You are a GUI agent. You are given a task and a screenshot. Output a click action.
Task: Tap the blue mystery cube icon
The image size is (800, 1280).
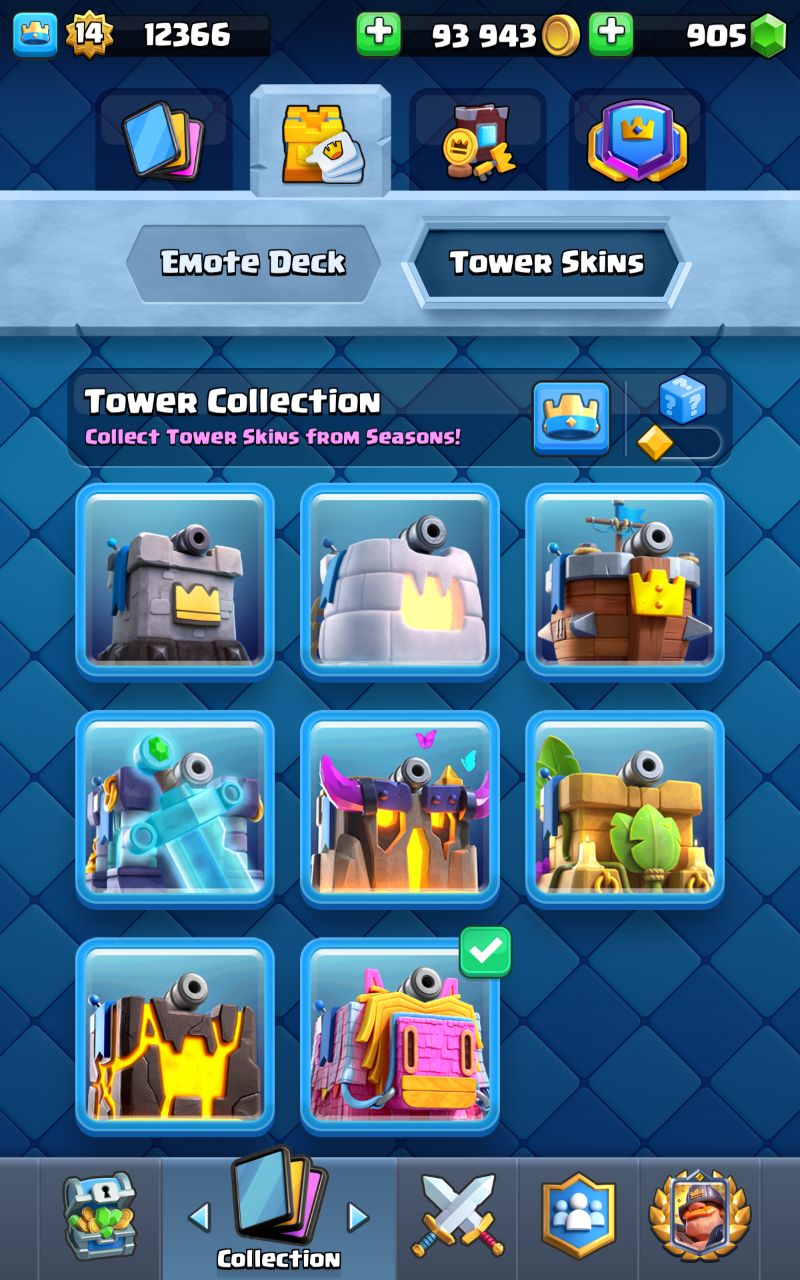pyautogui.click(x=682, y=400)
